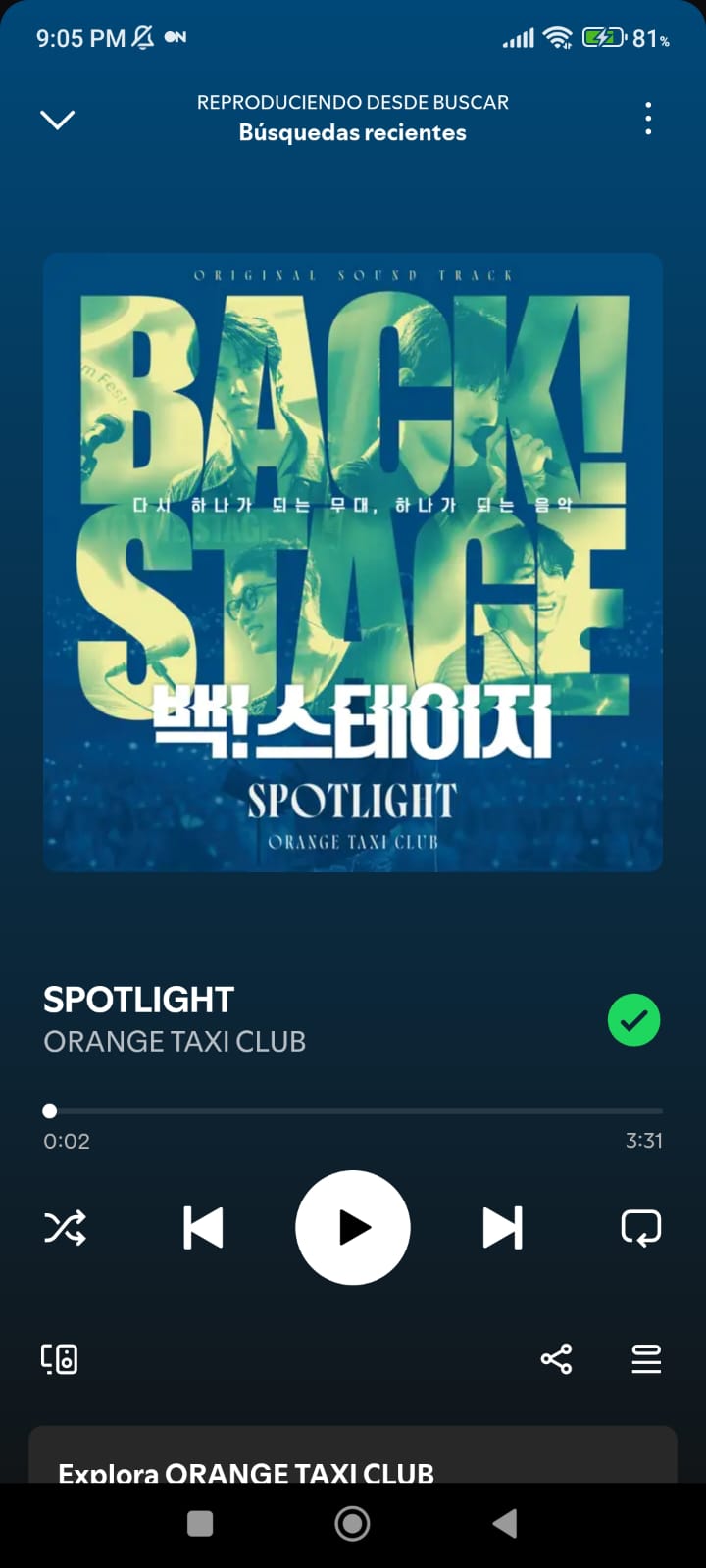Tap the SPOTLIGHT album cover
Viewport: 706px width, 1568px height.
(353, 563)
